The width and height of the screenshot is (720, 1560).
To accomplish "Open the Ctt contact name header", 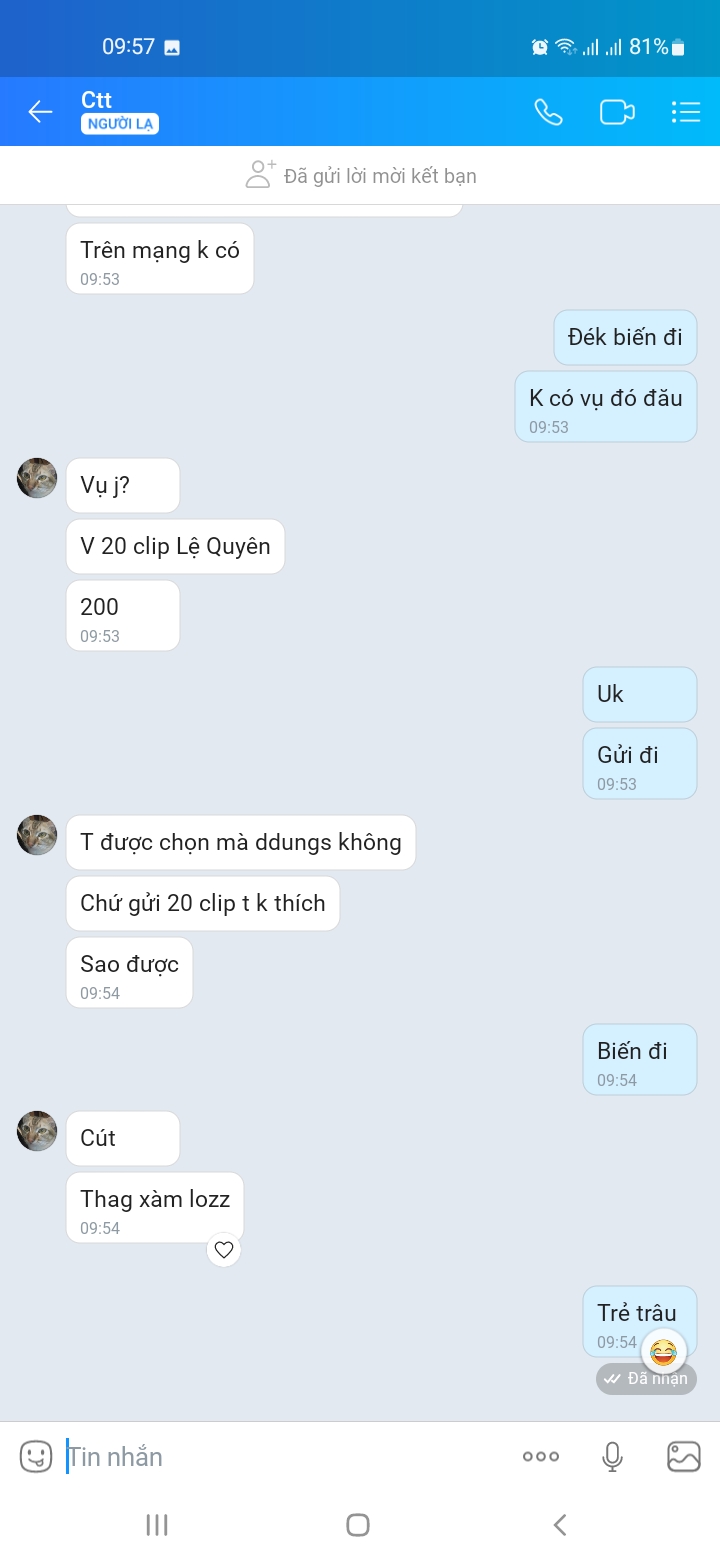I will pyautogui.click(x=97, y=100).
